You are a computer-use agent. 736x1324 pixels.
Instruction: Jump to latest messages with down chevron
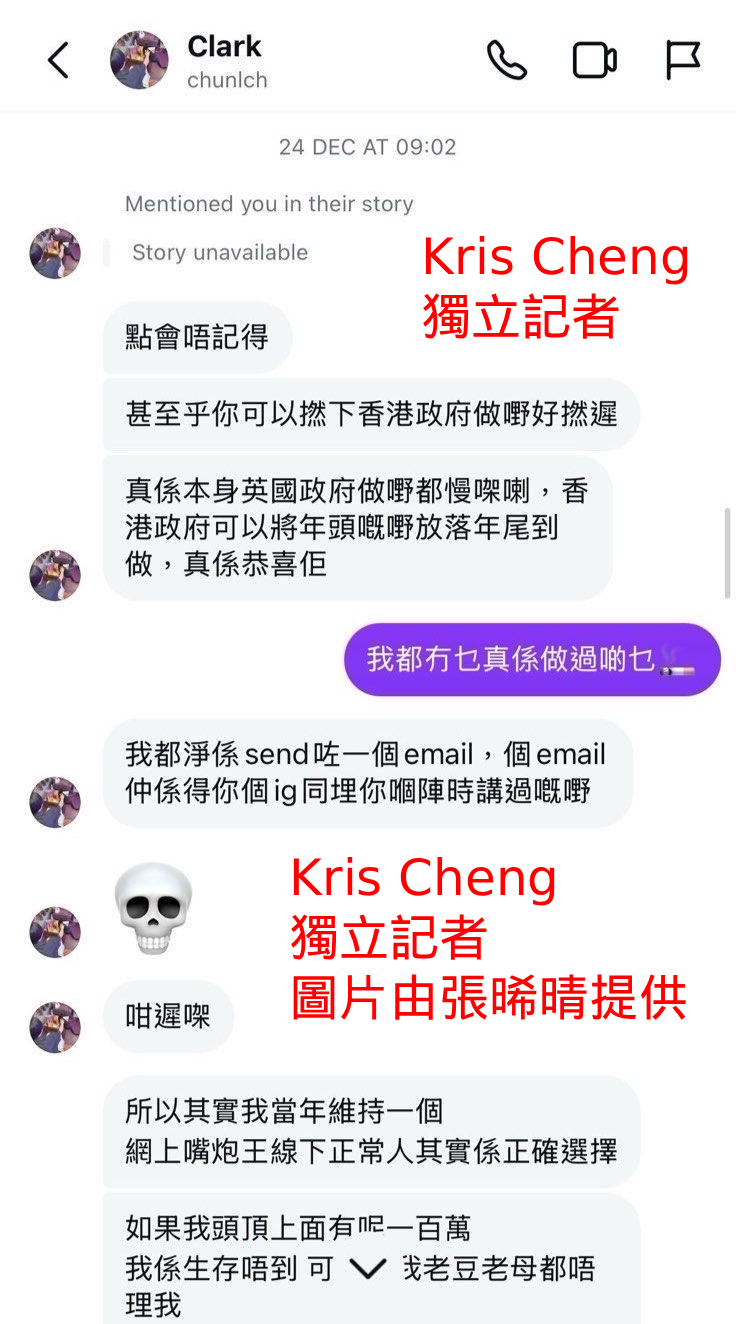click(368, 1269)
